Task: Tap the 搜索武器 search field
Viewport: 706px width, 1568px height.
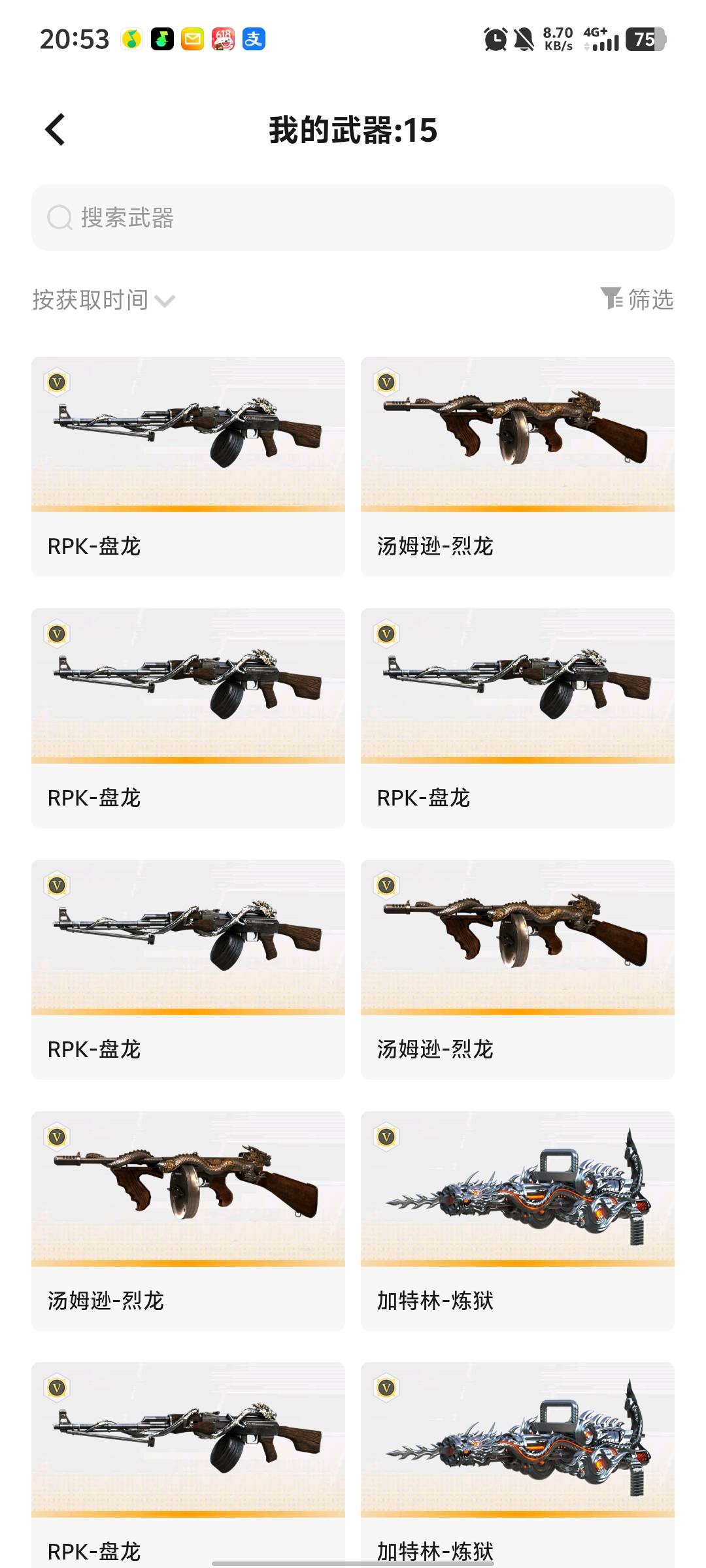Action: point(353,218)
